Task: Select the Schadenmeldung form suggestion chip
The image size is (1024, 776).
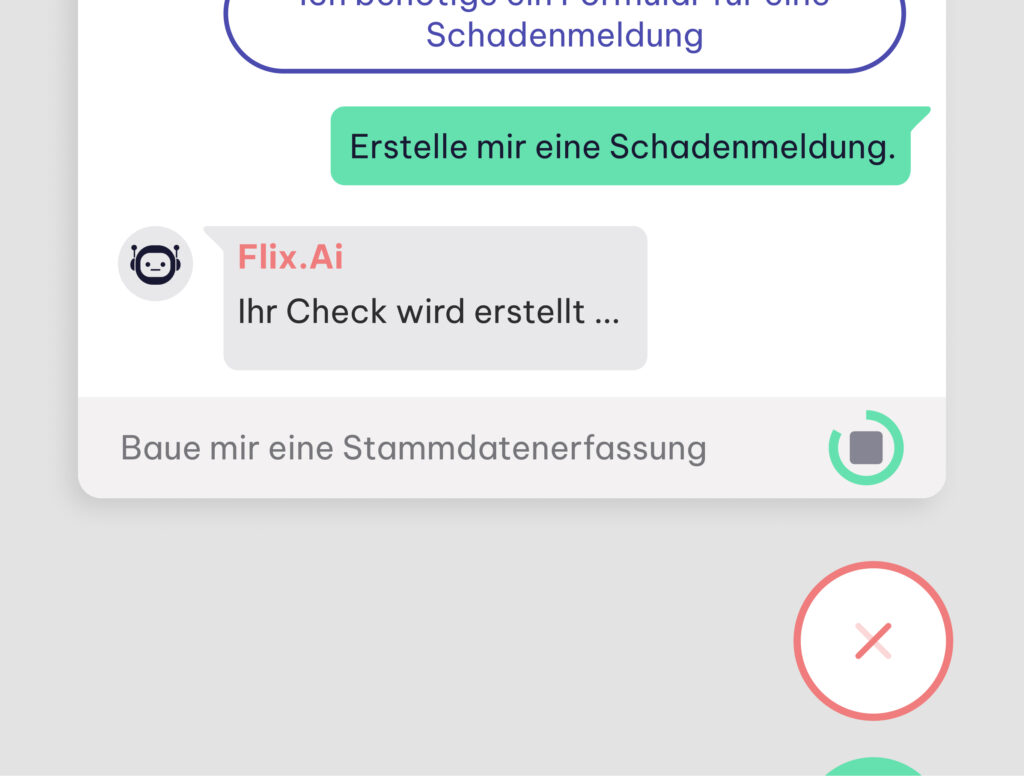Action: point(564,32)
